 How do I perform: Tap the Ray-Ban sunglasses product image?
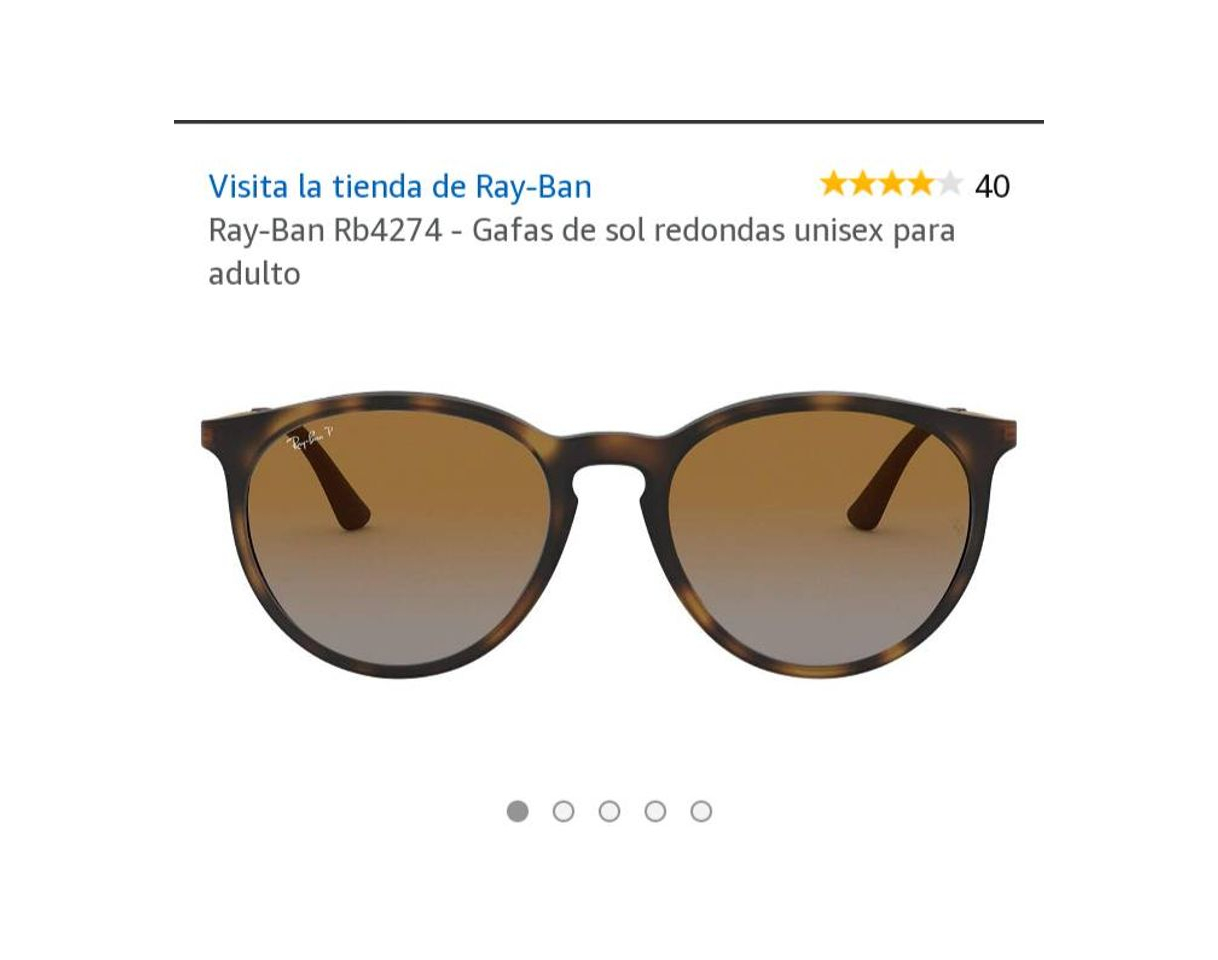click(x=608, y=535)
